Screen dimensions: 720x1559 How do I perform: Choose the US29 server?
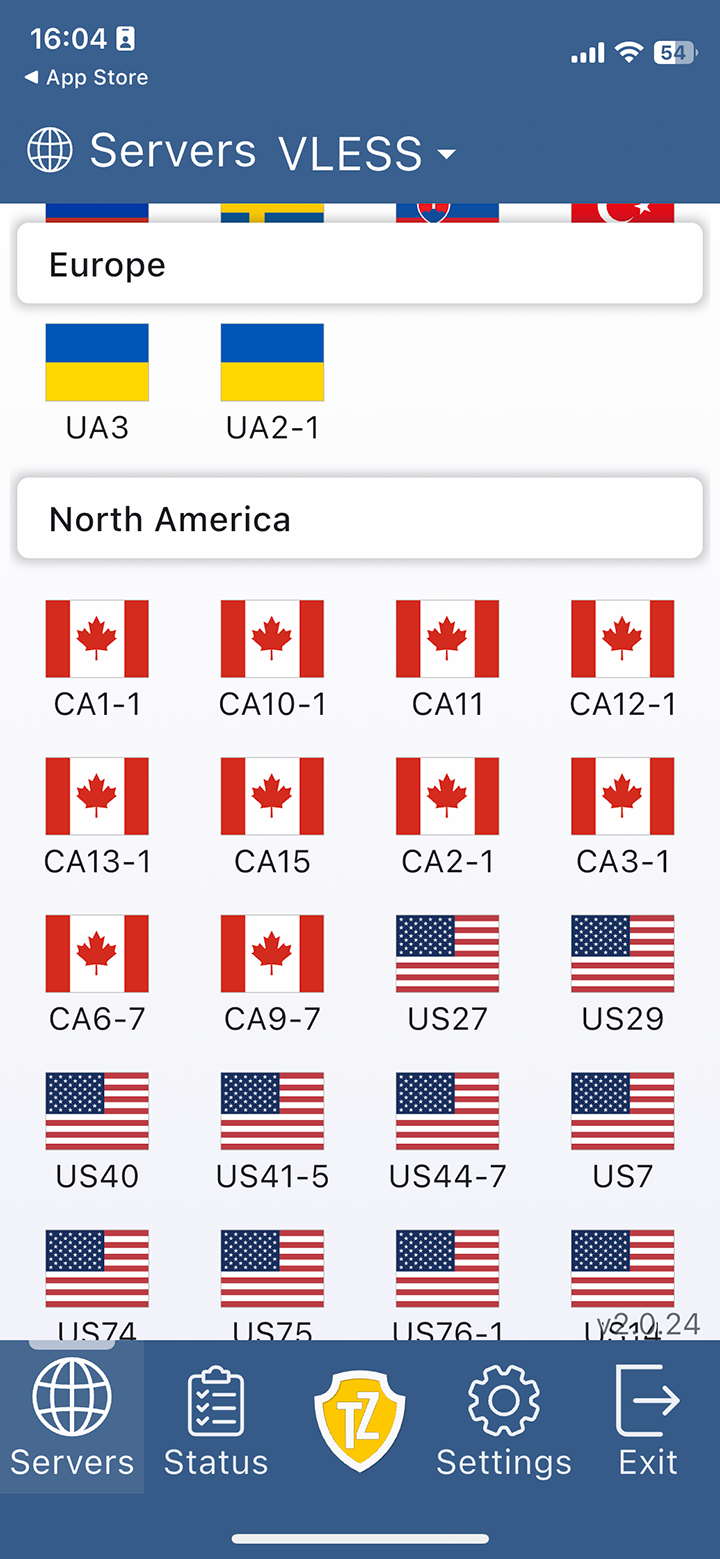(622, 953)
